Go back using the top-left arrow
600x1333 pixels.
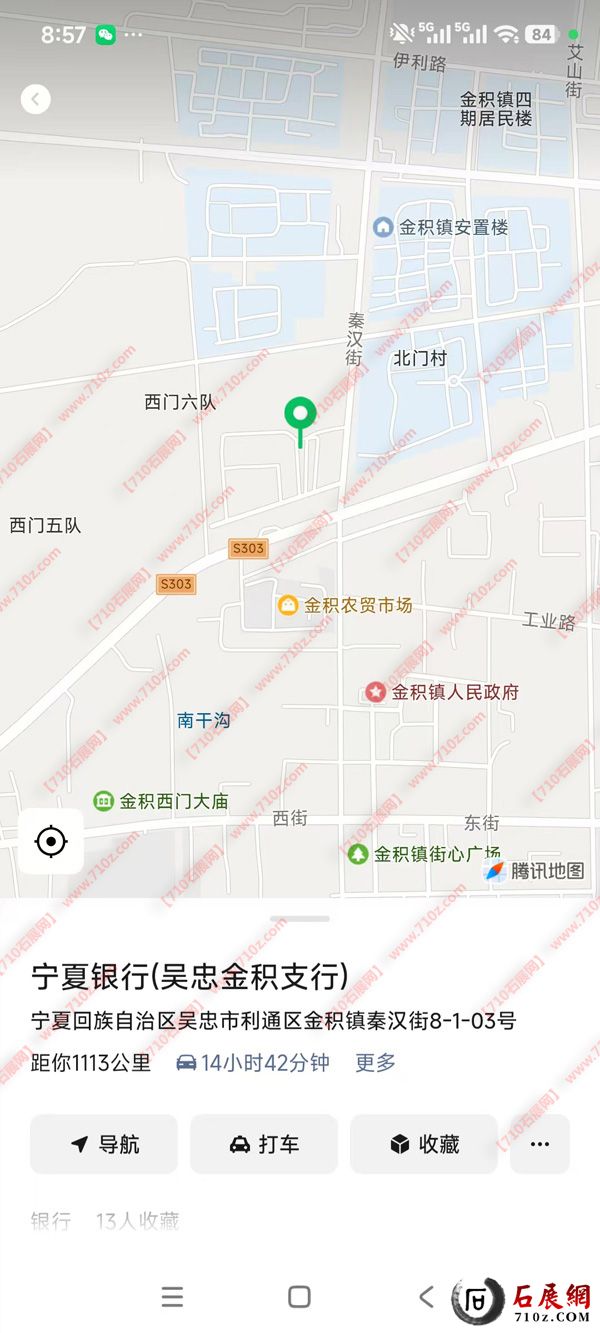36,99
